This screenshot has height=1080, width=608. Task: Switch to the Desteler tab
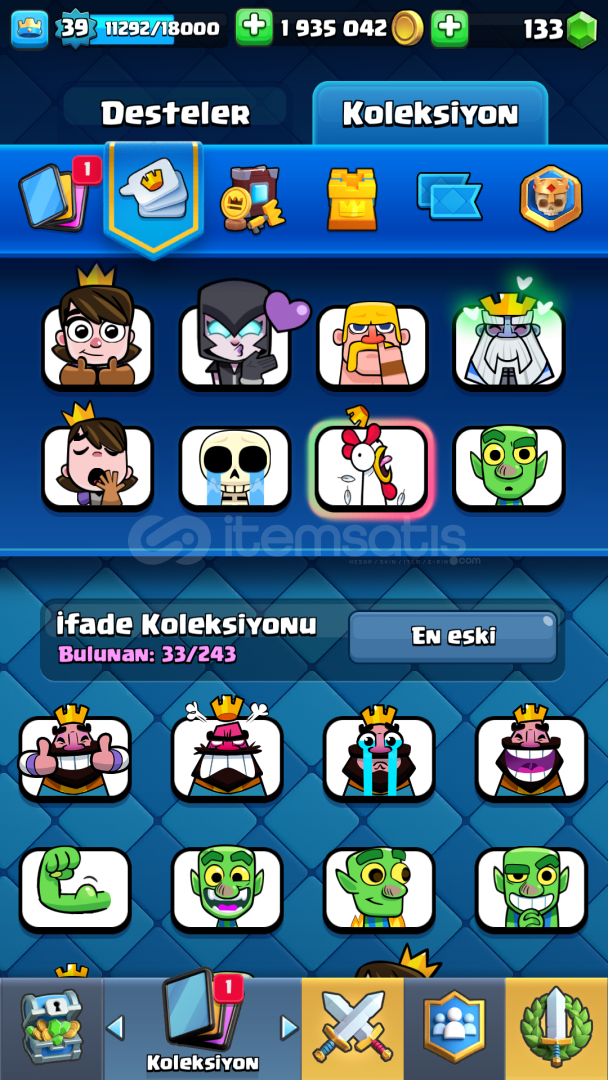coord(176,112)
